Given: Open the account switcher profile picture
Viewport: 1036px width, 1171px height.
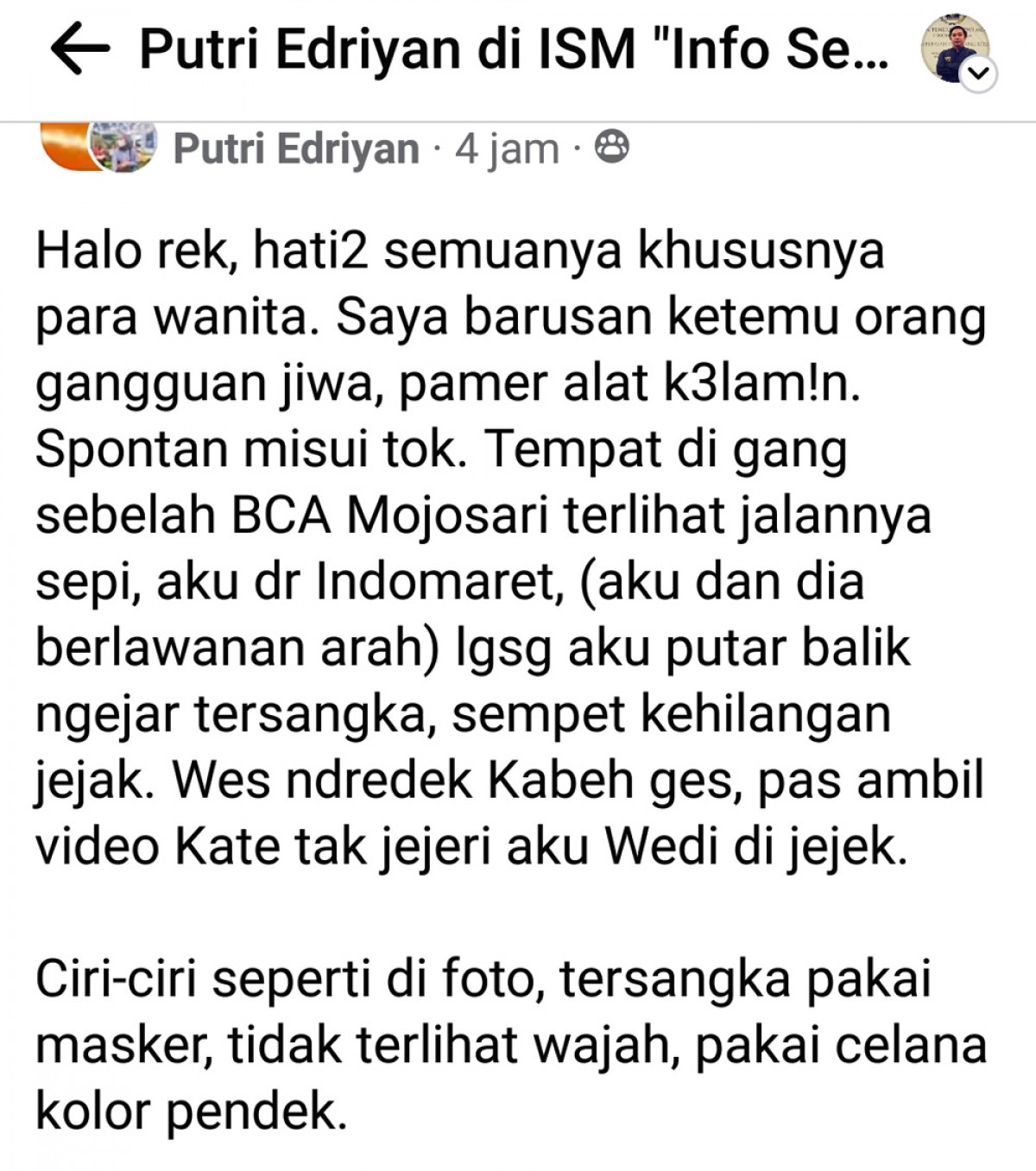Looking at the screenshot, I should coord(957,49).
